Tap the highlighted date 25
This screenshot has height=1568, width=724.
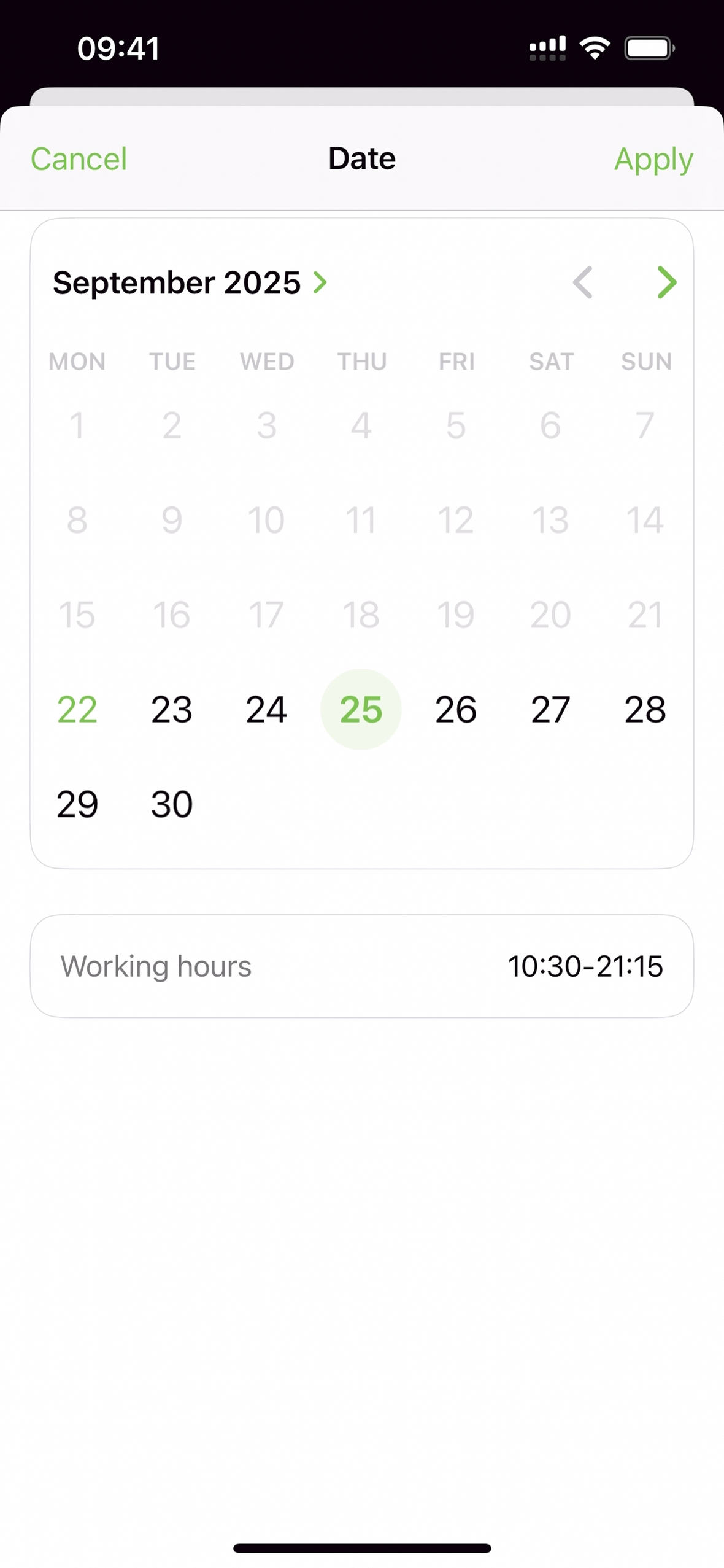[x=361, y=710]
